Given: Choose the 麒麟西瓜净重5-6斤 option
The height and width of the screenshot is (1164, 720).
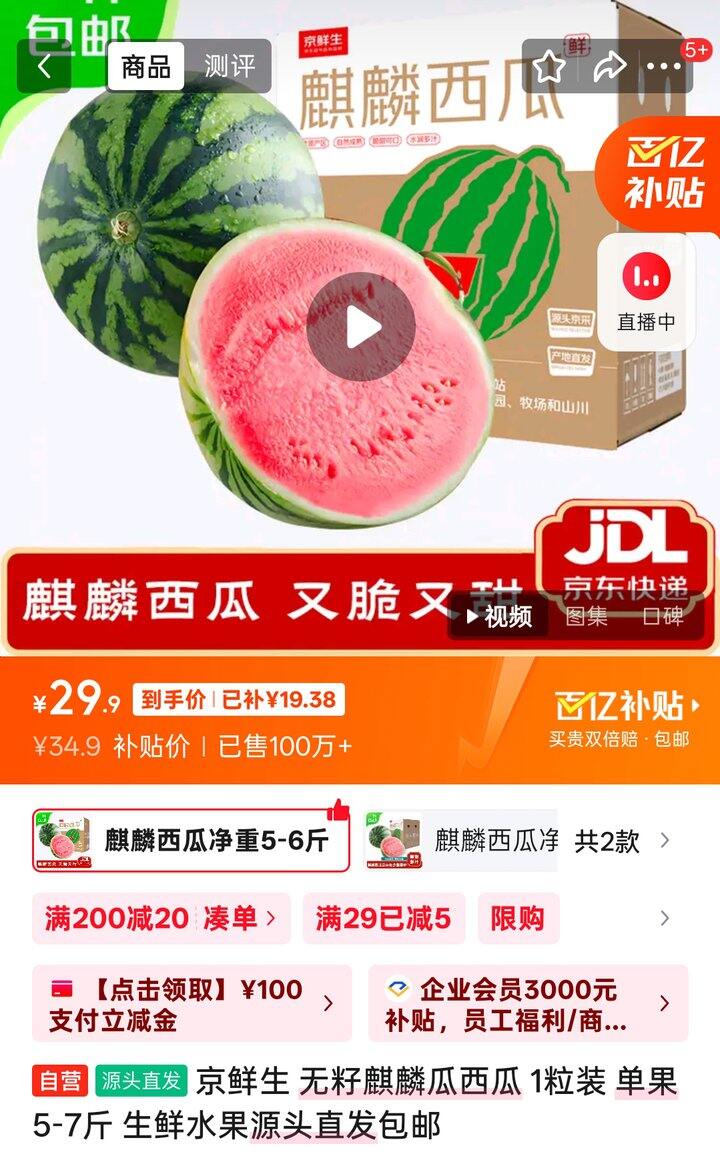Looking at the screenshot, I should tap(191, 840).
